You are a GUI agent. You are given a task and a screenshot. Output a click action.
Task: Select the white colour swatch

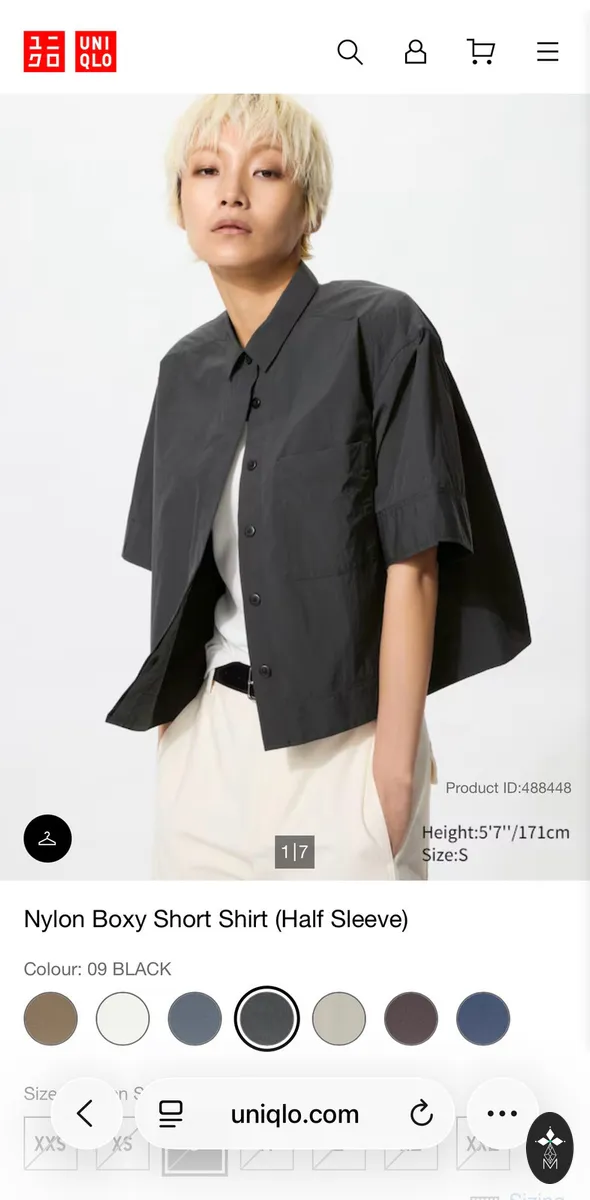coord(123,1019)
